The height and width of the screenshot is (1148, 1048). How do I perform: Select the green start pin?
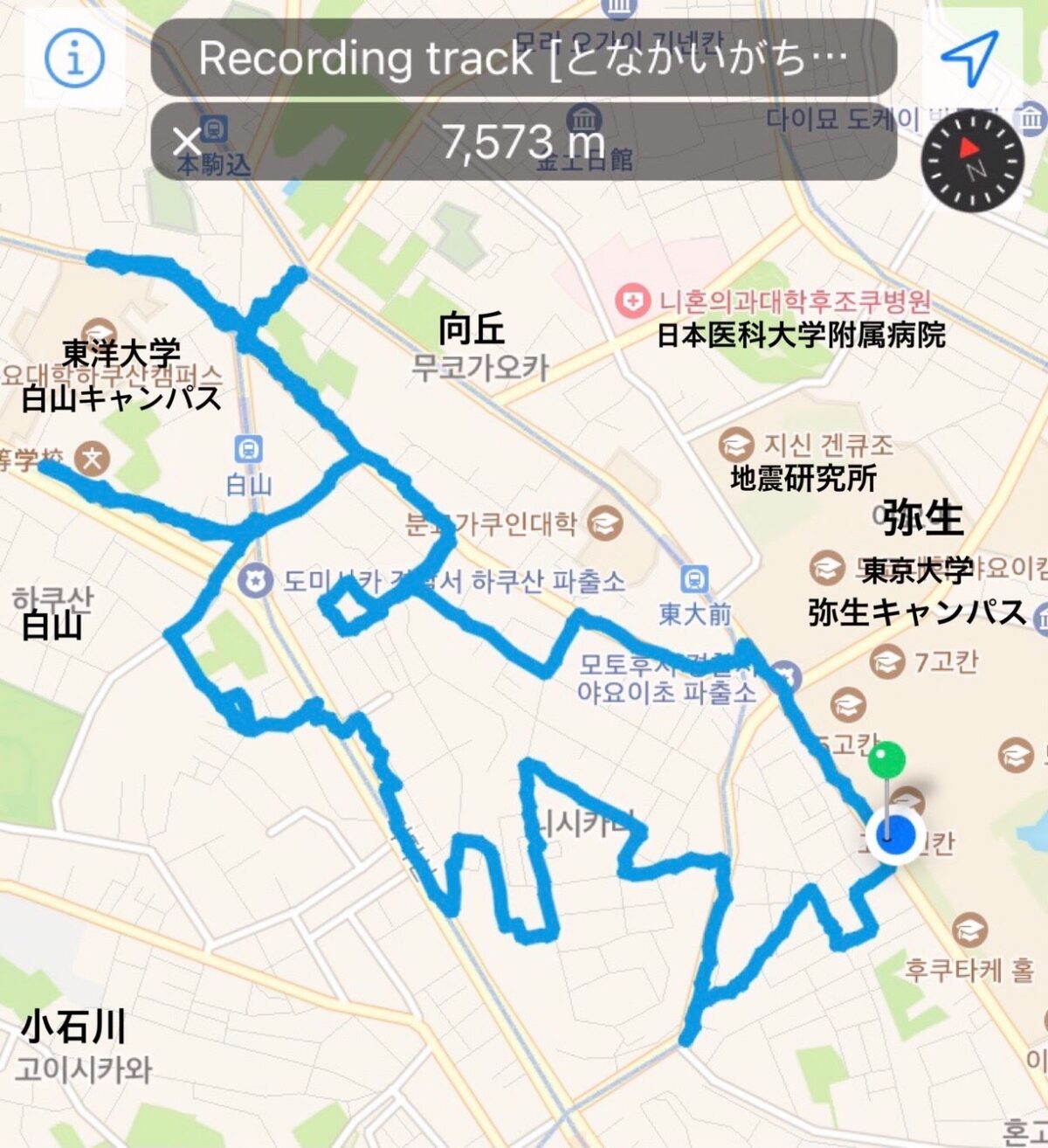[886, 760]
